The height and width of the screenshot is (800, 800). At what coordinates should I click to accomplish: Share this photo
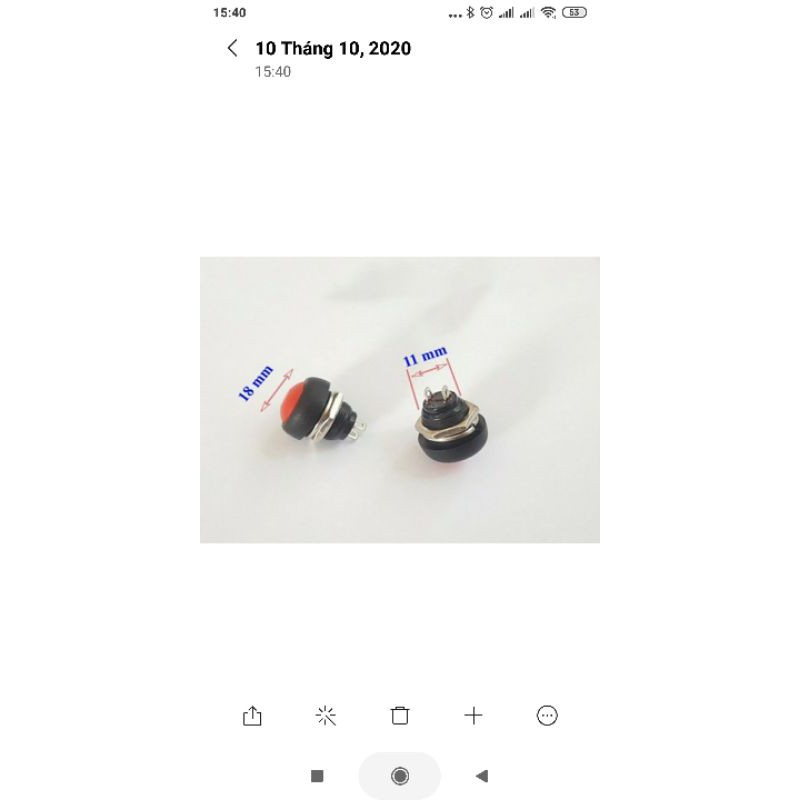pyautogui.click(x=252, y=715)
